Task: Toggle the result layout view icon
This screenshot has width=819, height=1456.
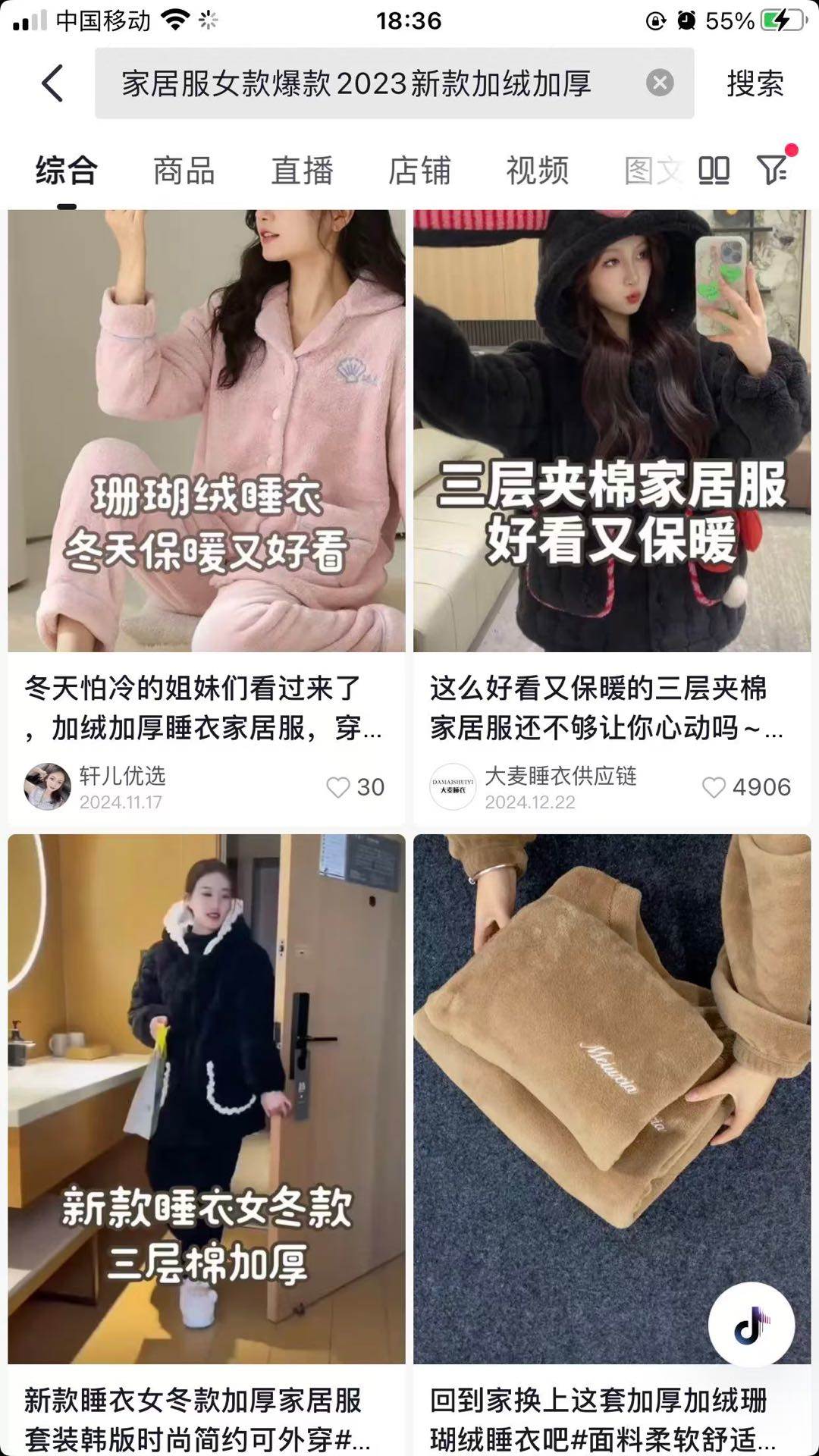Action: (x=714, y=171)
